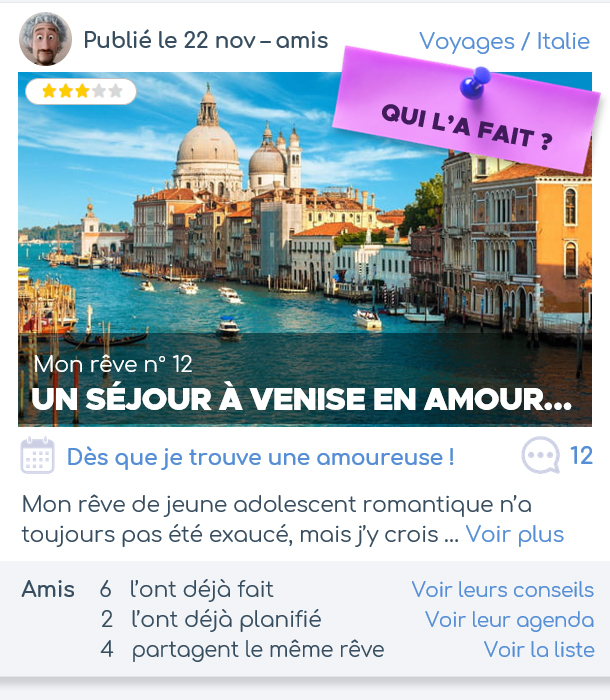Show friends sharing the dream via Voir la liste
This screenshot has width=610, height=700.
(538, 650)
